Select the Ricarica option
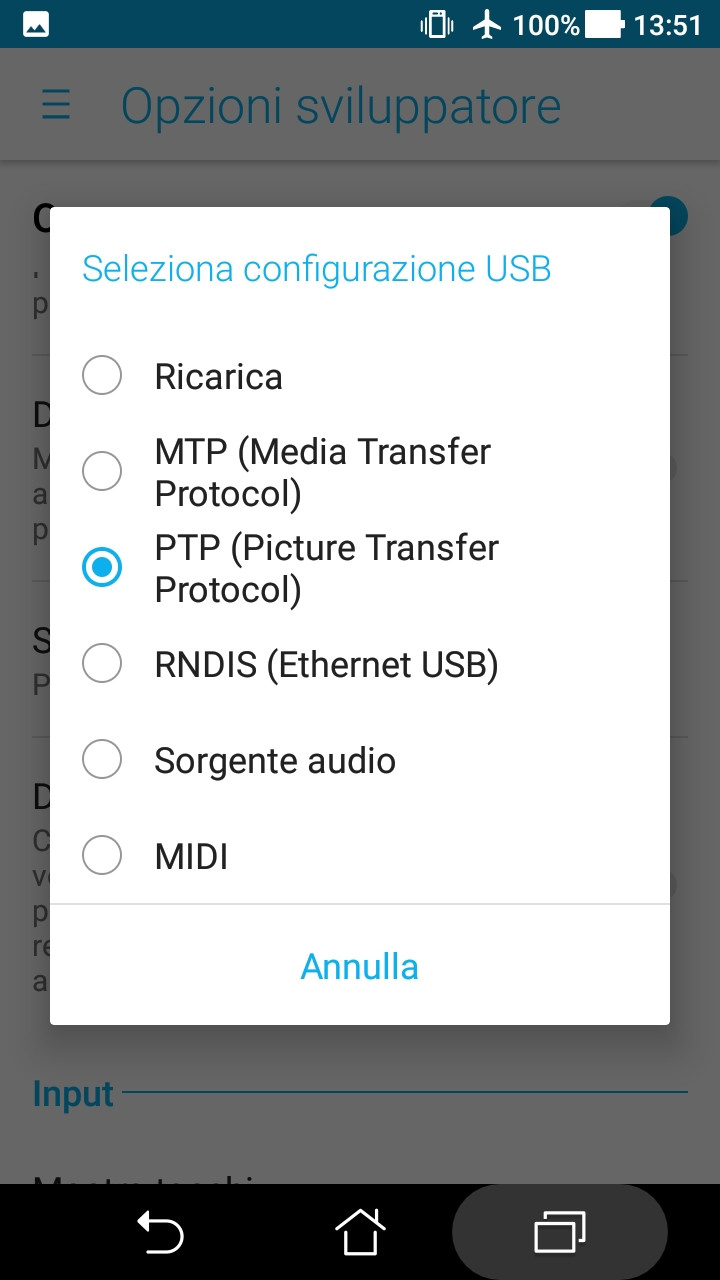720x1280 pixels. 360,376
